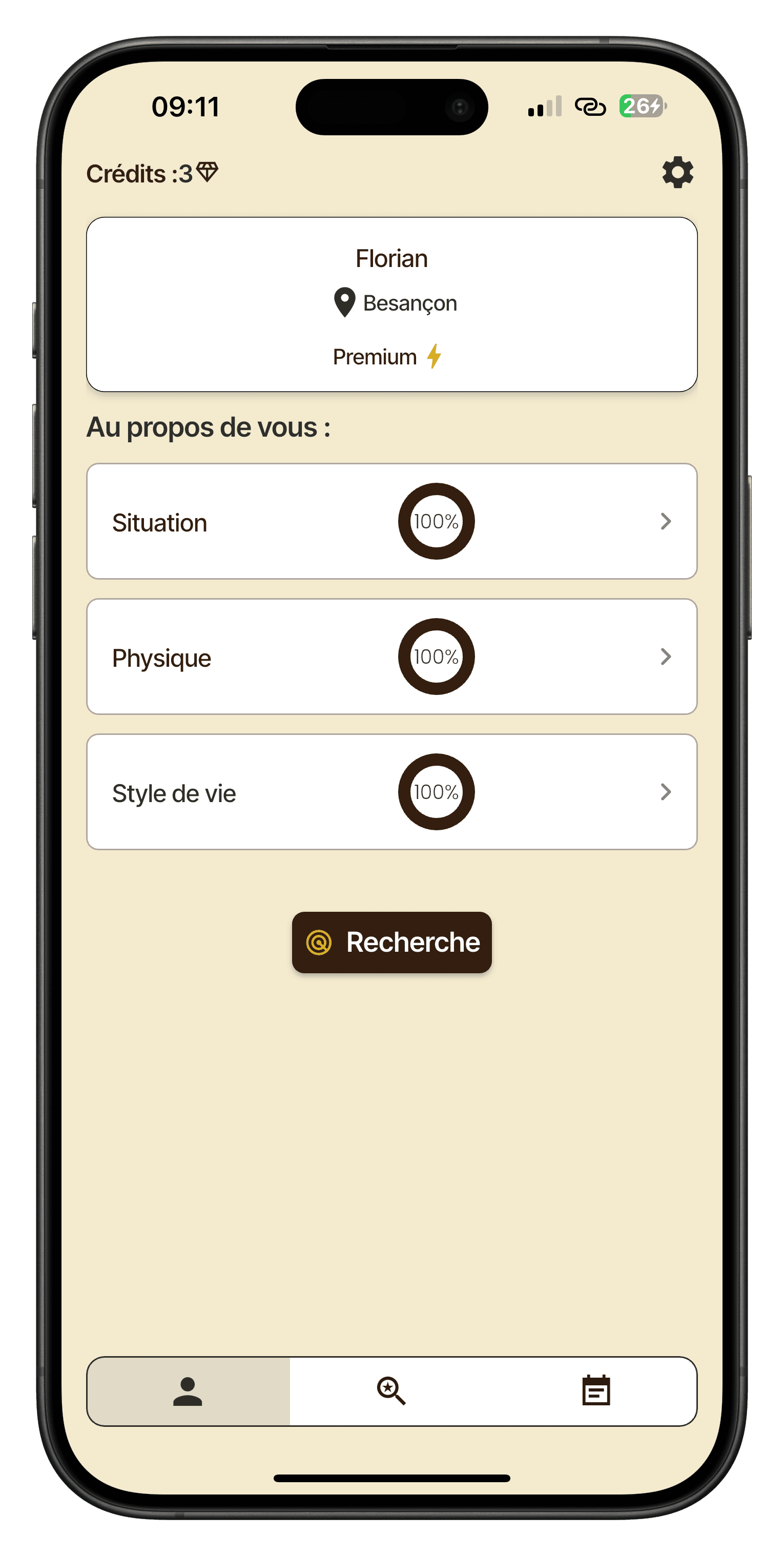This screenshot has height=1556, width=784.
Task: Switch to the calendar events tab
Action: click(x=595, y=1391)
